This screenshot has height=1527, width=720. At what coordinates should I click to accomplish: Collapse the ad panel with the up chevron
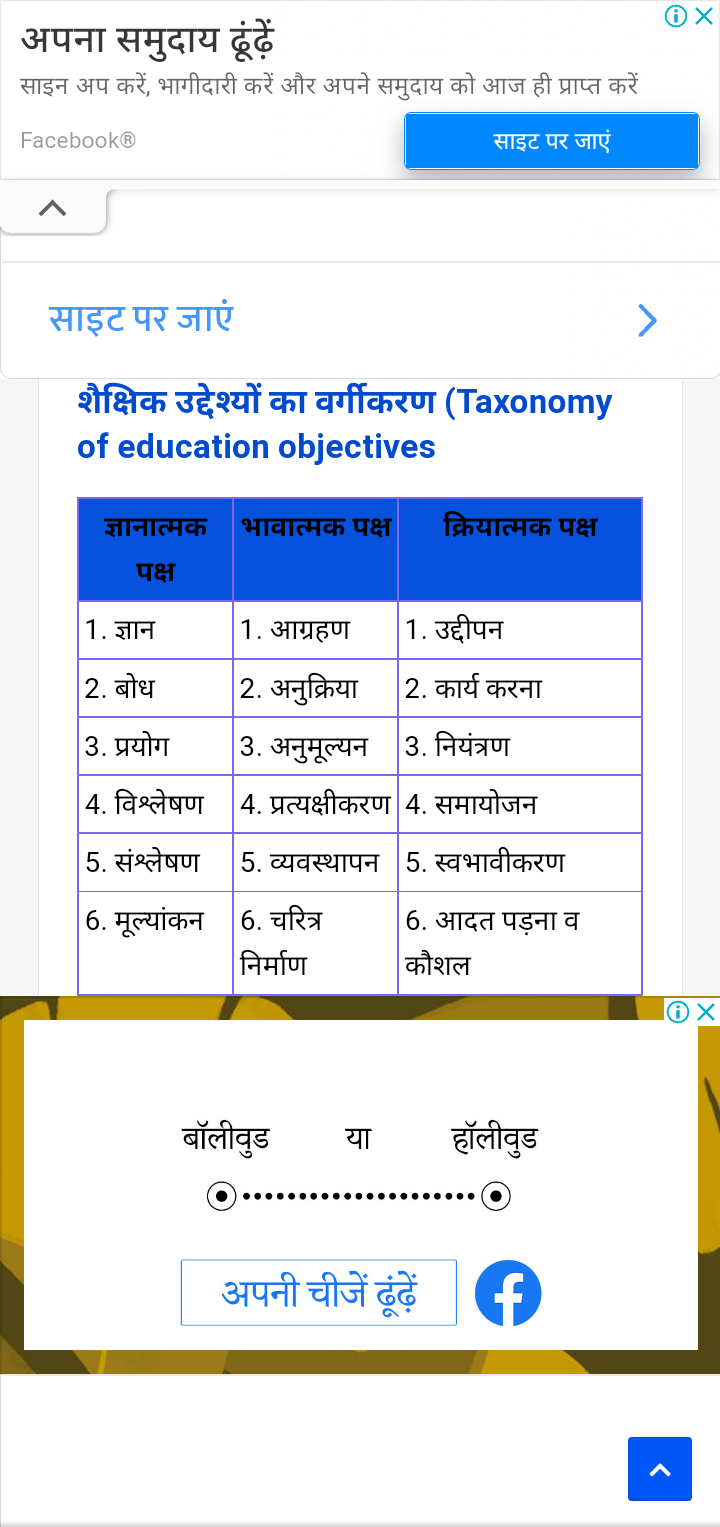pos(53,209)
